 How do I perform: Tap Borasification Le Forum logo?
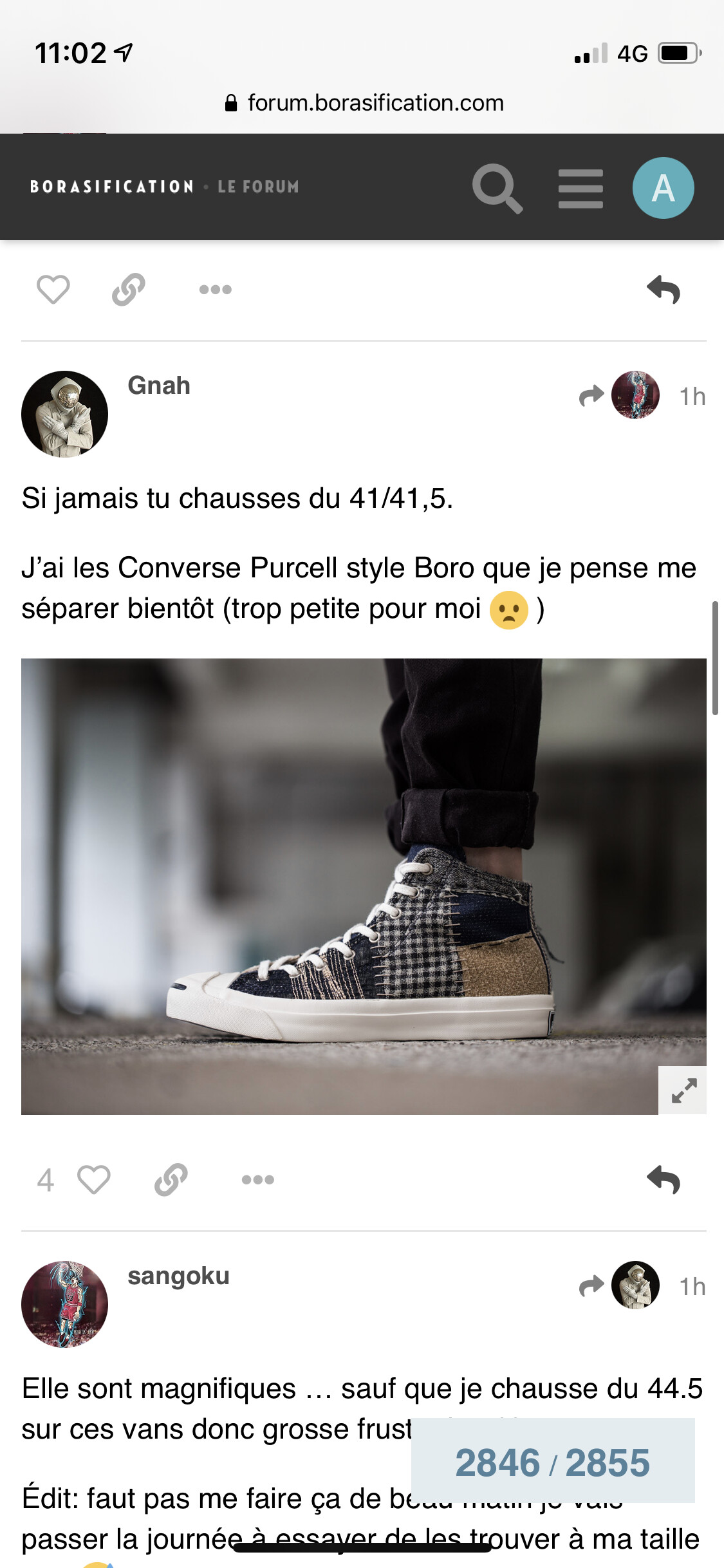pyautogui.click(x=164, y=187)
